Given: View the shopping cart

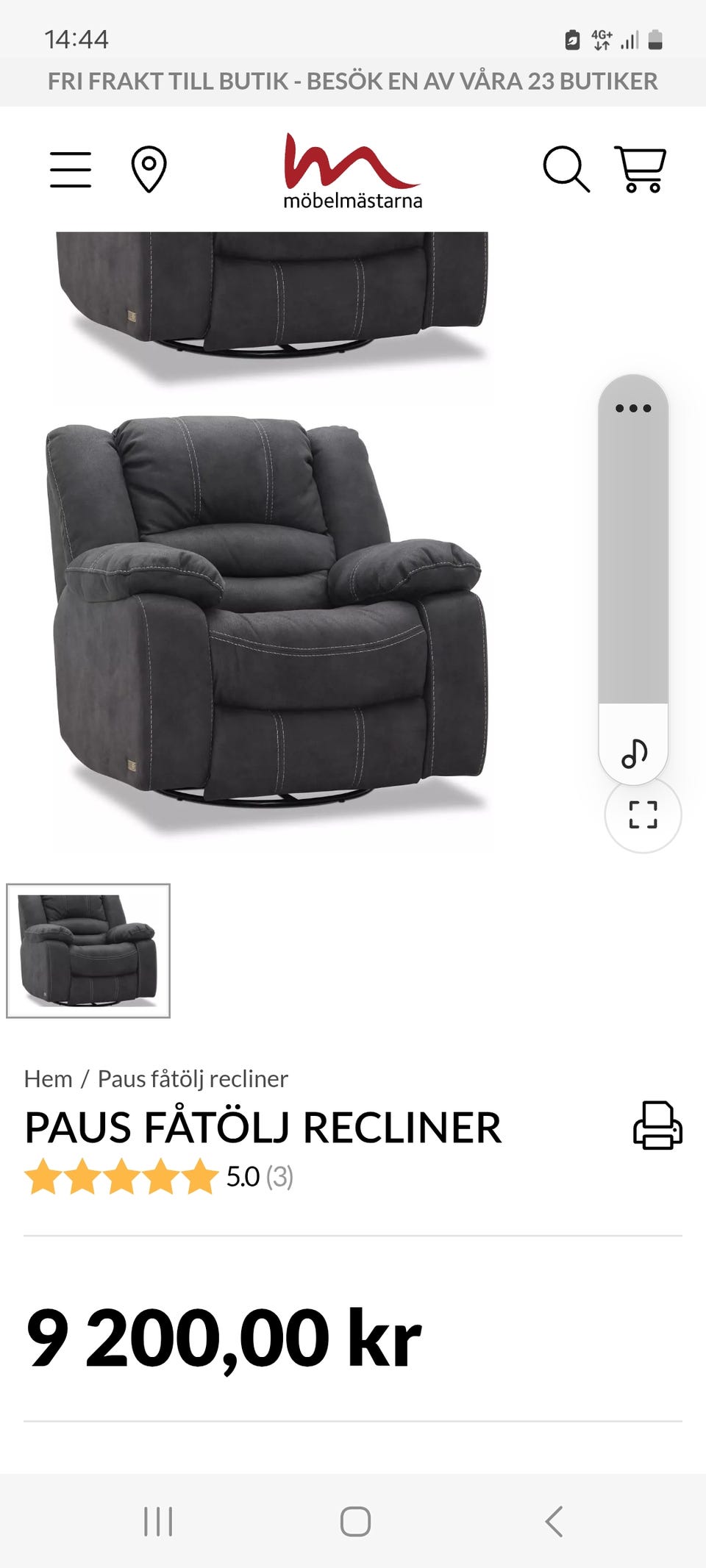Looking at the screenshot, I should tap(641, 170).
